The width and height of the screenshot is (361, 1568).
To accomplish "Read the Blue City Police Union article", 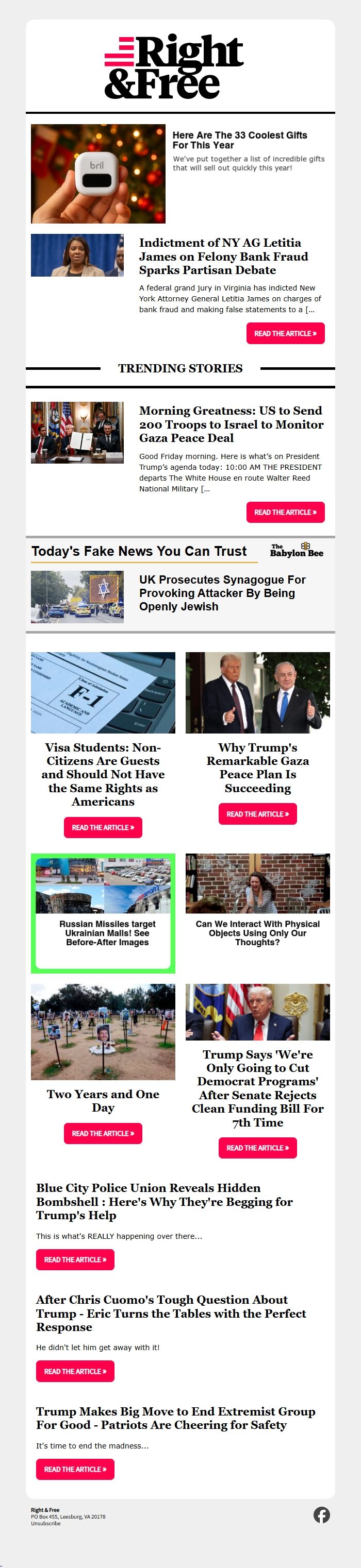I will (x=75, y=1259).
